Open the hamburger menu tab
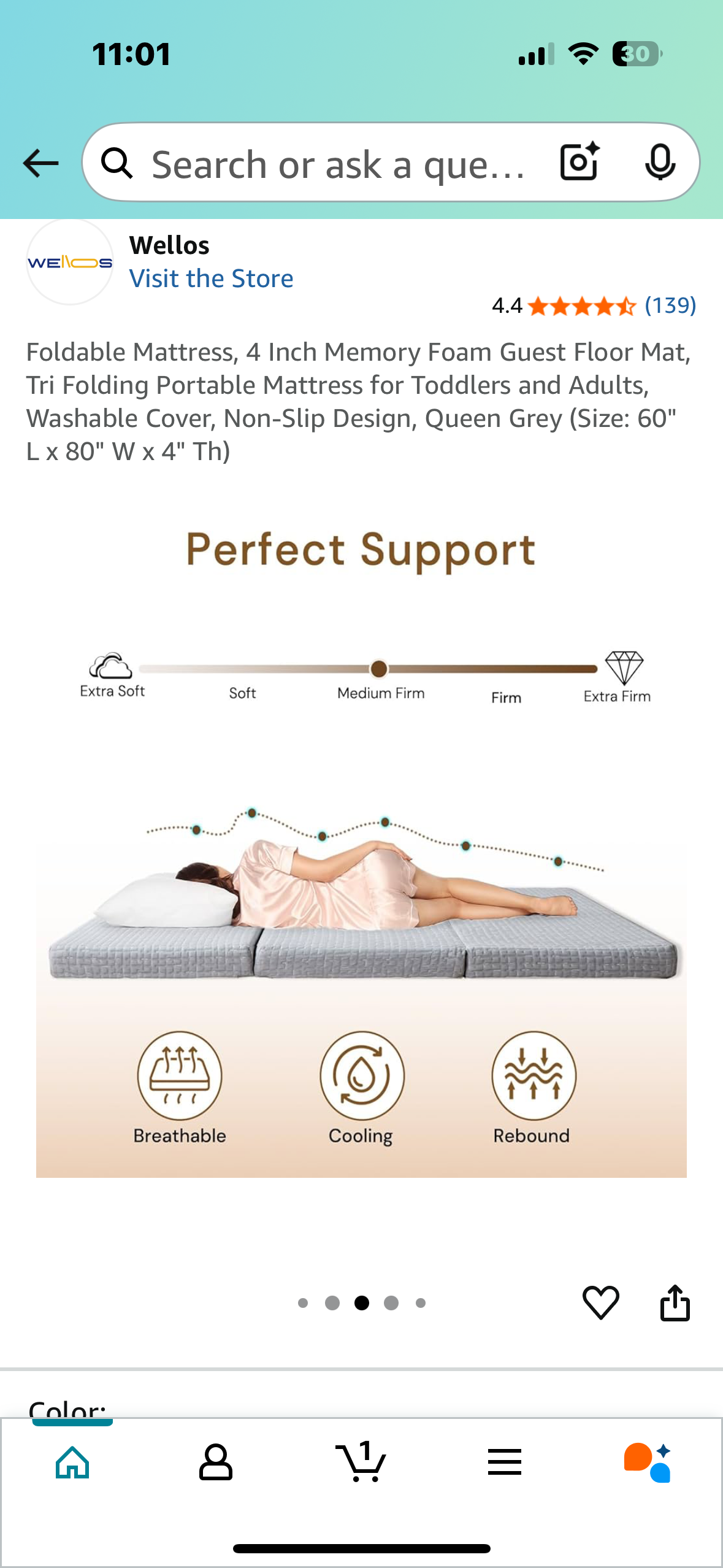723x1568 pixels. [505, 1462]
